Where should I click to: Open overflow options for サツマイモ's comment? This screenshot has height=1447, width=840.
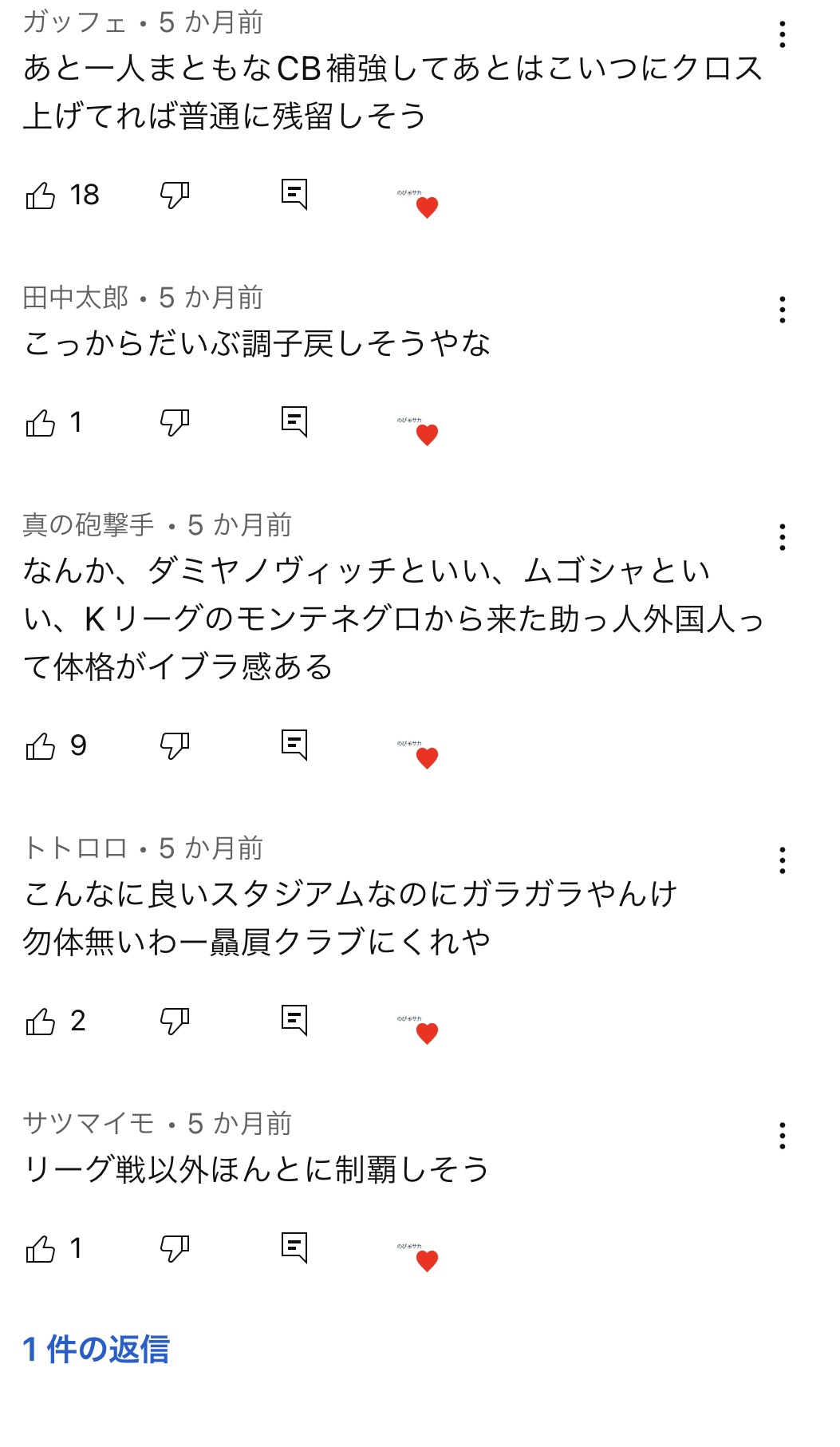point(783,1136)
